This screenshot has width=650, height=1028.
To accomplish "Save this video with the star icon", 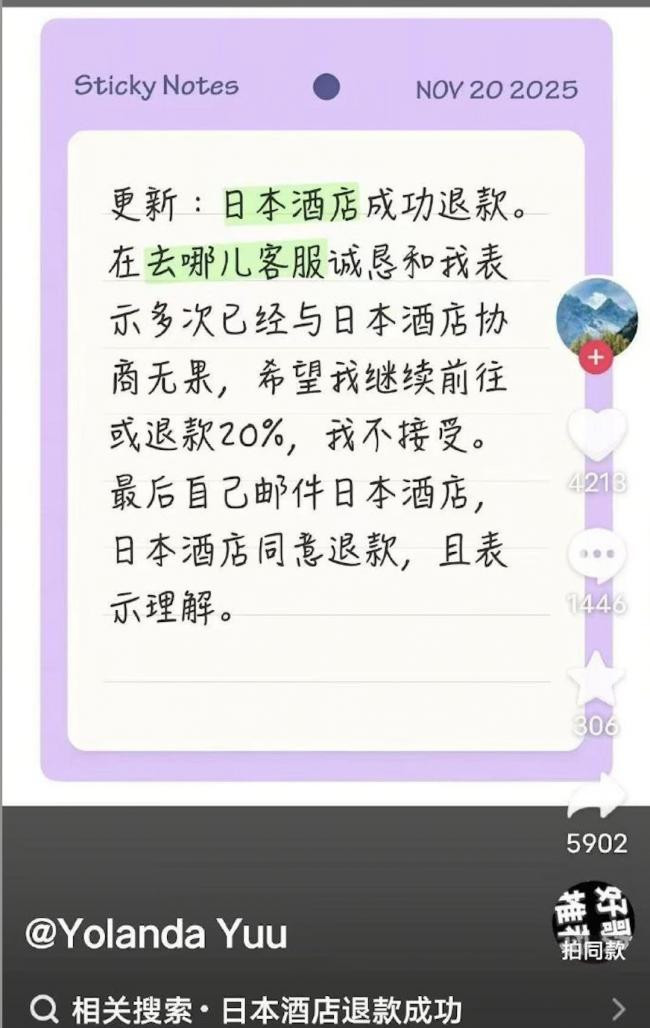I will (597, 680).
